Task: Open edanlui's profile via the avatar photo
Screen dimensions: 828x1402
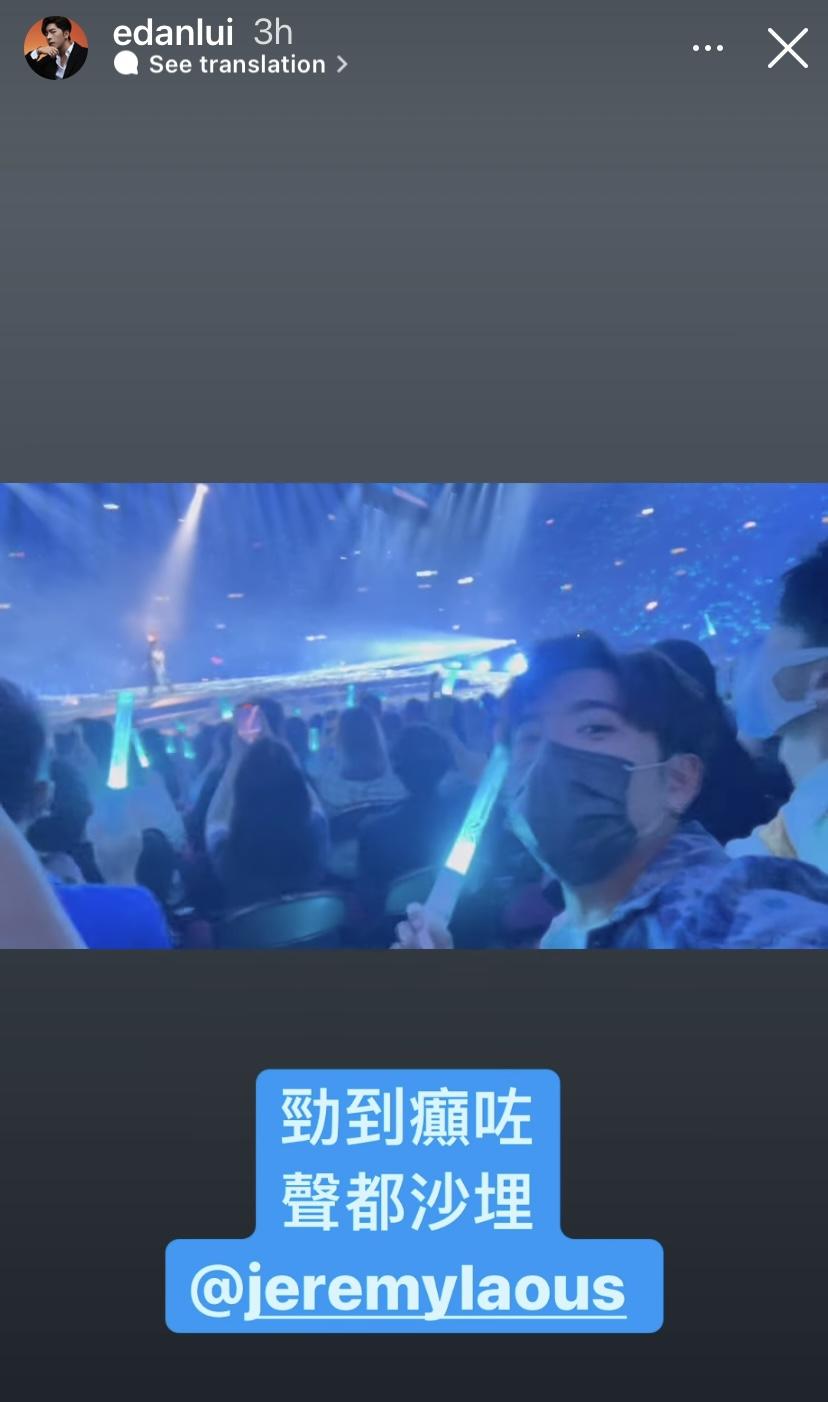Action: [x=56, y=48]
